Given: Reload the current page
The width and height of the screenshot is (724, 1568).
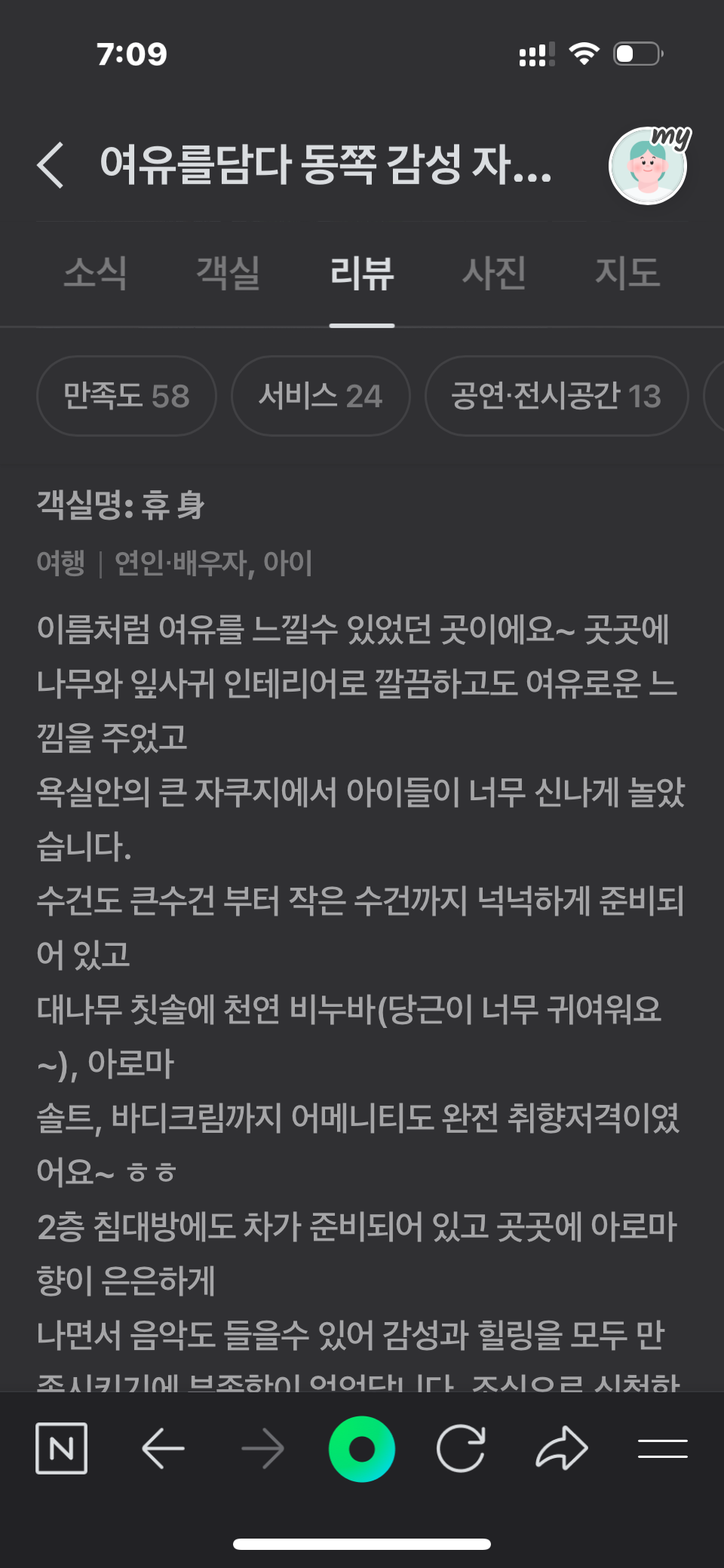Looking at the screenshot, I should coord(461,1448).
